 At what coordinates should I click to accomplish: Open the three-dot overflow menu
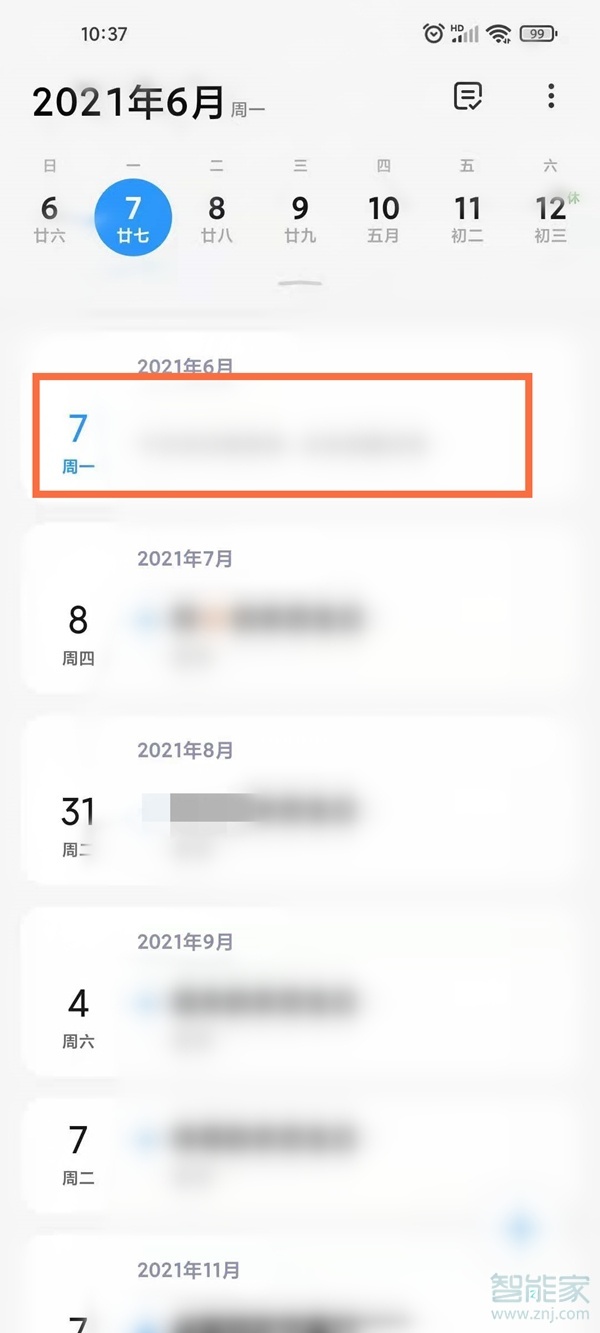(x=551, y=96)
